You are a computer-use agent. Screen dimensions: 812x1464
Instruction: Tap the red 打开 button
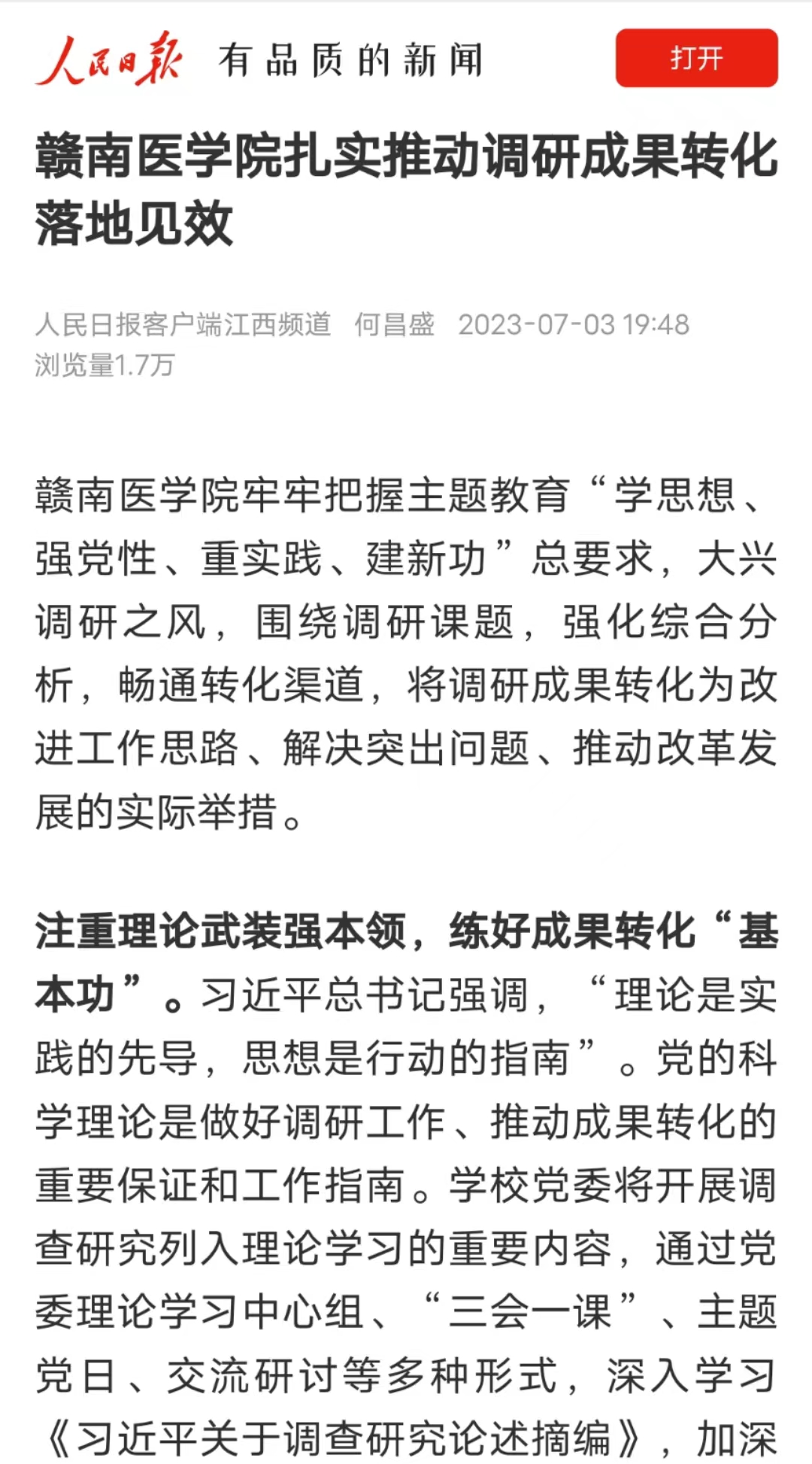(696, 58)
